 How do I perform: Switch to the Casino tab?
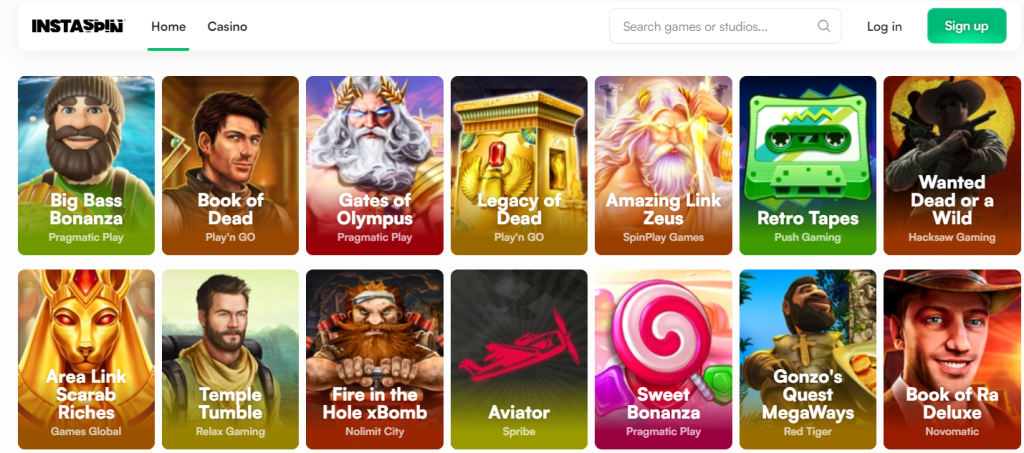pos(227,26)
